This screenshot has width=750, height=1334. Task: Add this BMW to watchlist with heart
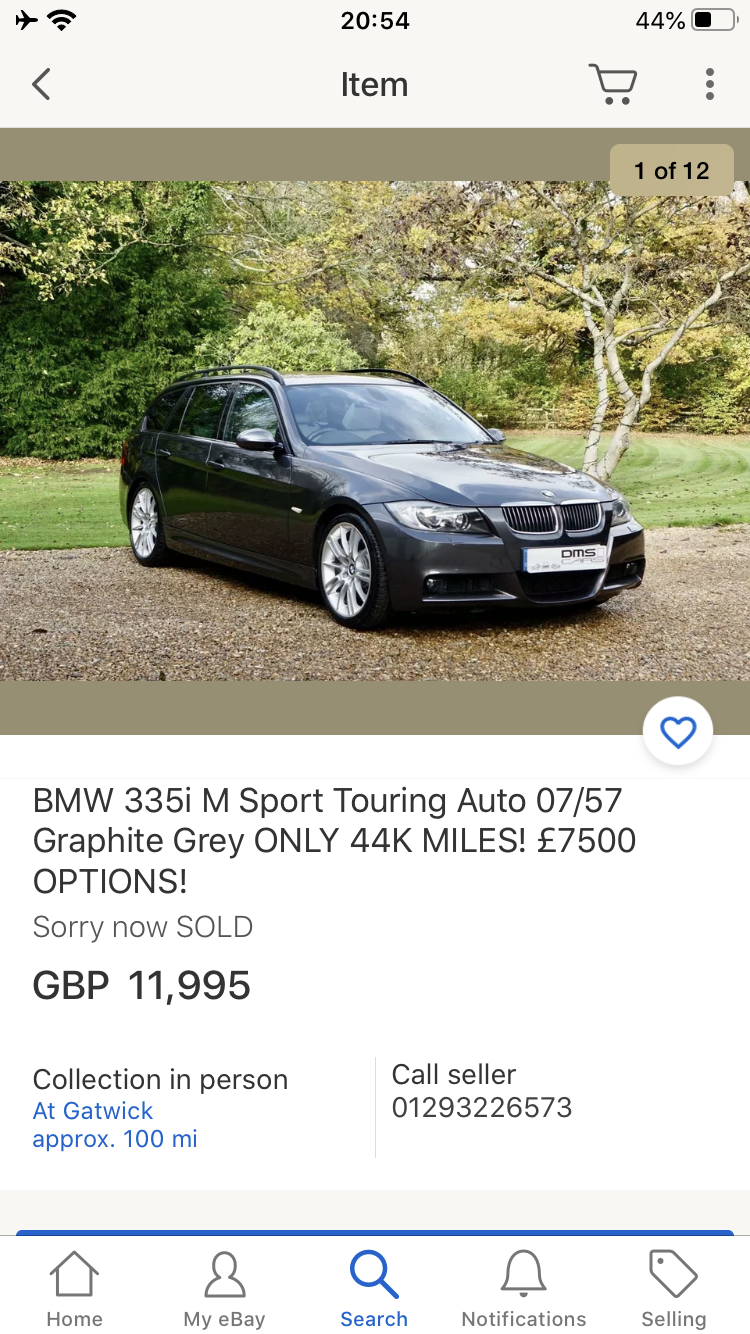(x=678, y=733)
